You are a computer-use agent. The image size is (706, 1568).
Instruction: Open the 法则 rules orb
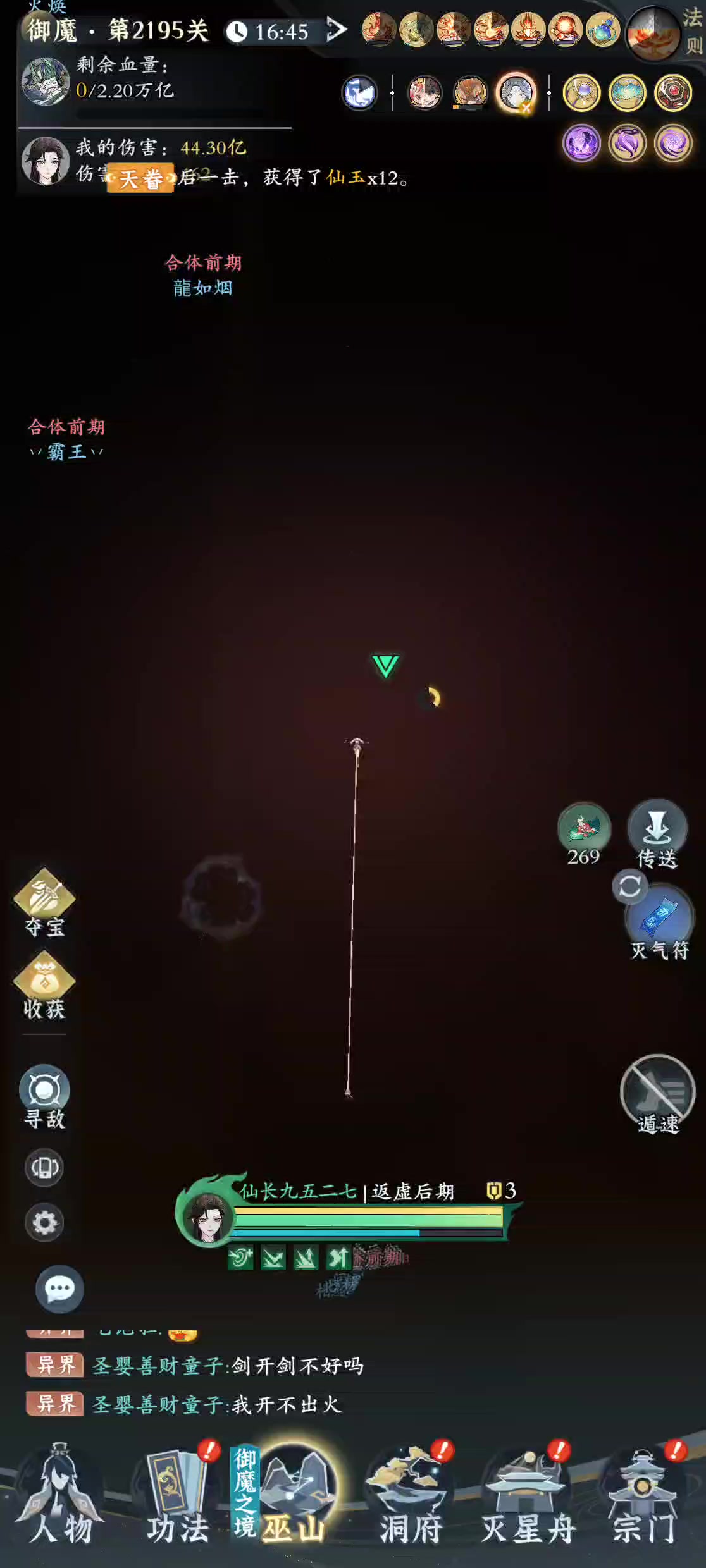[x=664, y=32]
